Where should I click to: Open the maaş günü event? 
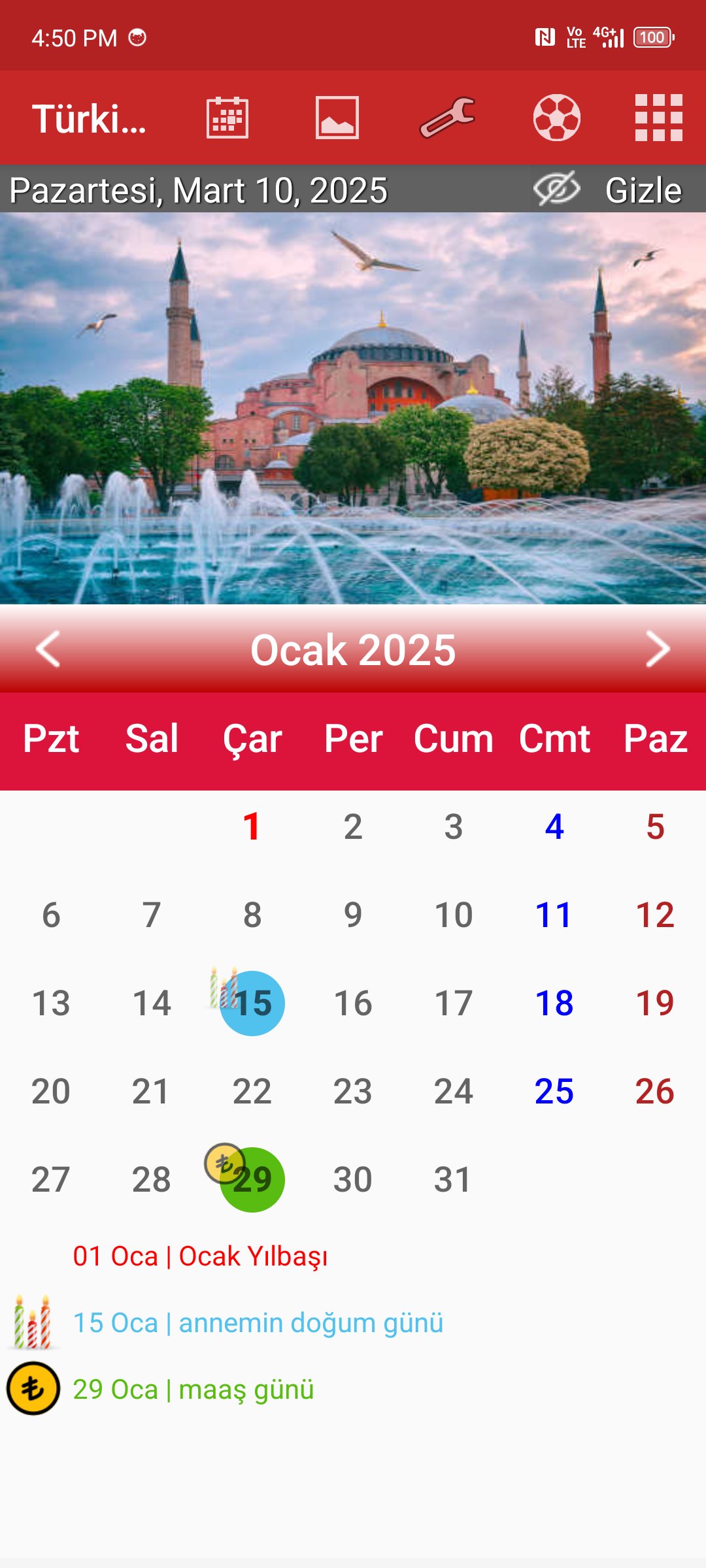coord(193,1390)
